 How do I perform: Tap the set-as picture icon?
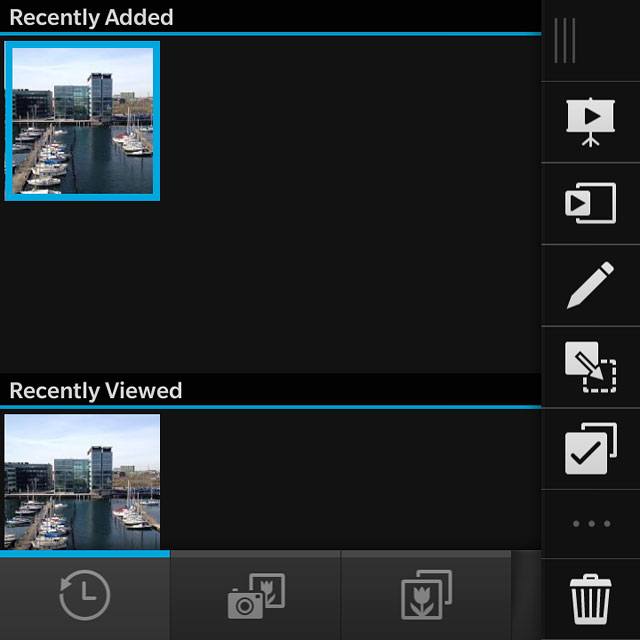coord(590,367)
